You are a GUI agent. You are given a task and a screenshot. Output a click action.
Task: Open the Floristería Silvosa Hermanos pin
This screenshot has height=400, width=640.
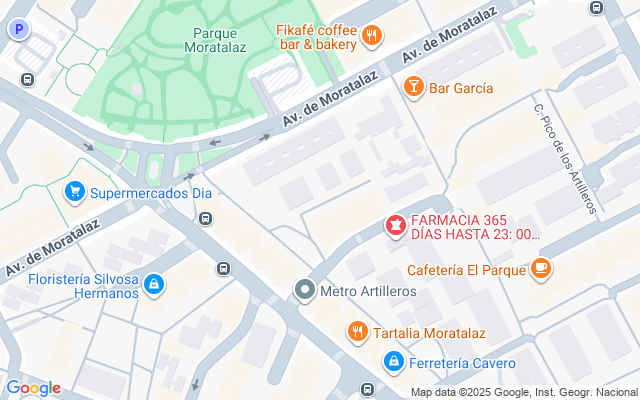153,286
